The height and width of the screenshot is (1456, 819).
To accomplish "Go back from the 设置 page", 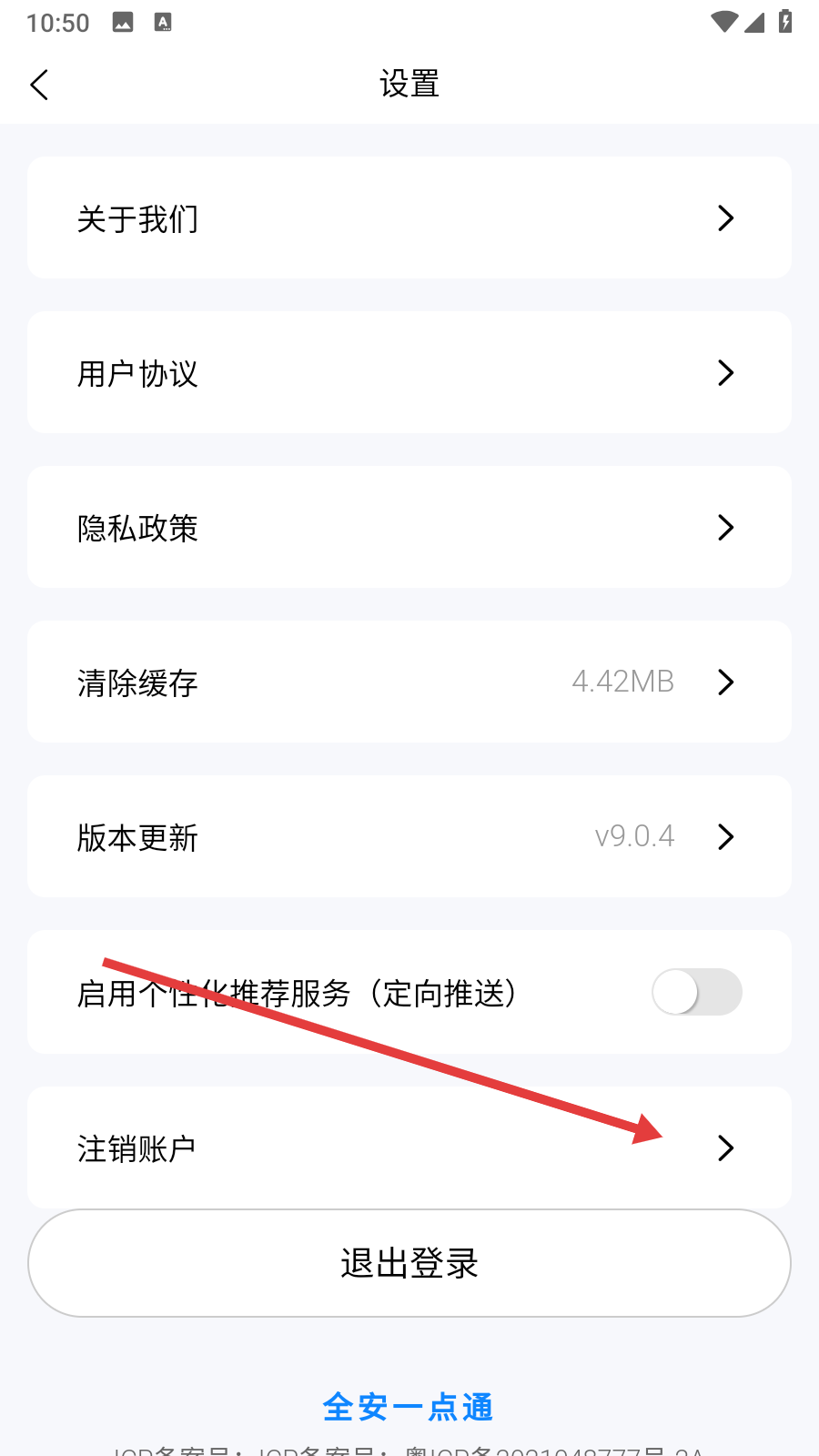I will 39,85.
